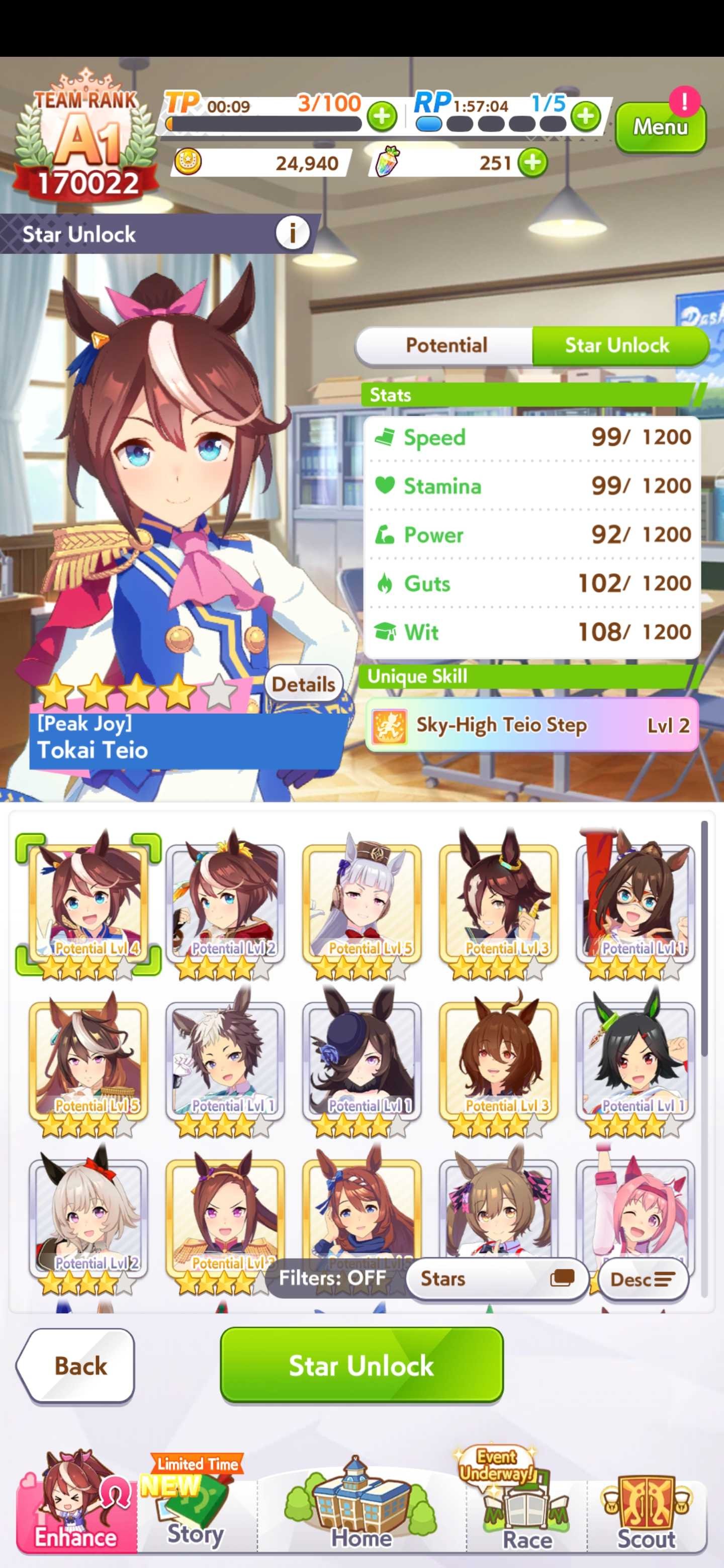Open Tokai Teio's Details
This screenshot has height=1568, width=724.
(303, 683)
